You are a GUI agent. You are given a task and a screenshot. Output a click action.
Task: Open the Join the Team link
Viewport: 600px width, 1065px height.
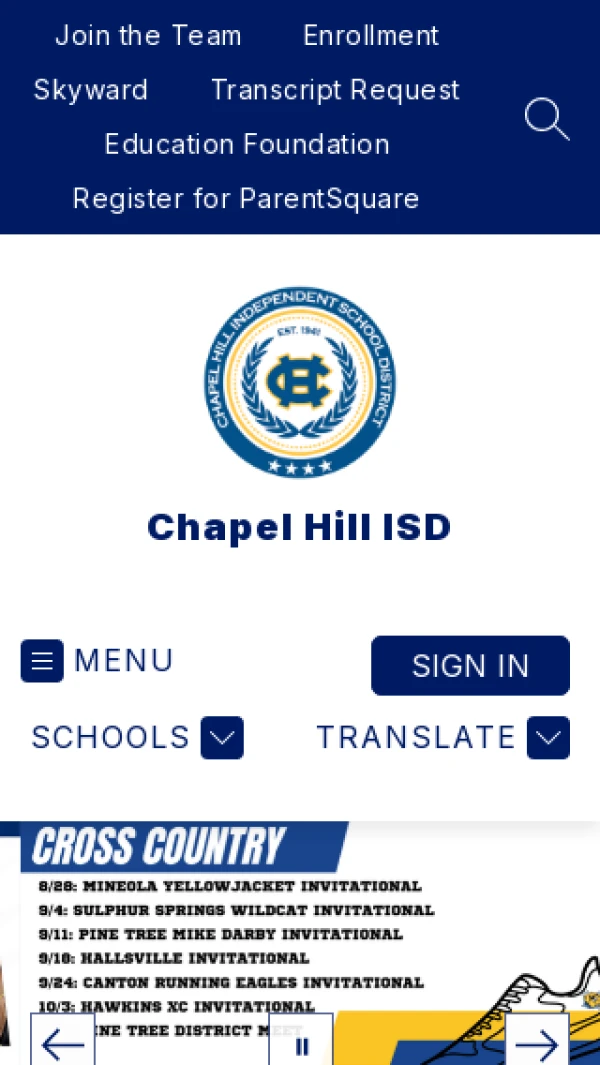148,35
